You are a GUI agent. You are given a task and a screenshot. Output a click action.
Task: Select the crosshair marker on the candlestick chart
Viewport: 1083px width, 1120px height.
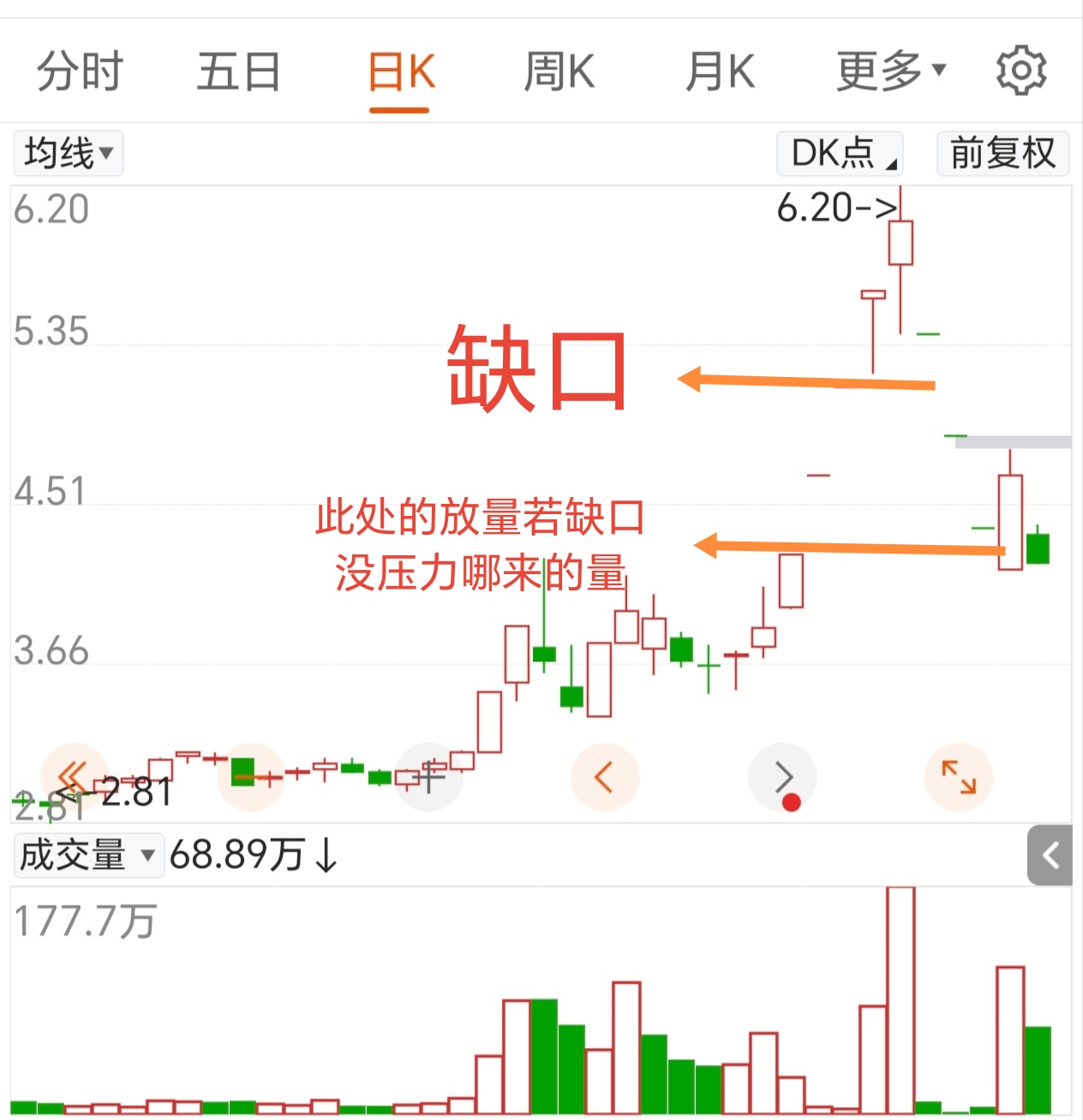[428, 776]
